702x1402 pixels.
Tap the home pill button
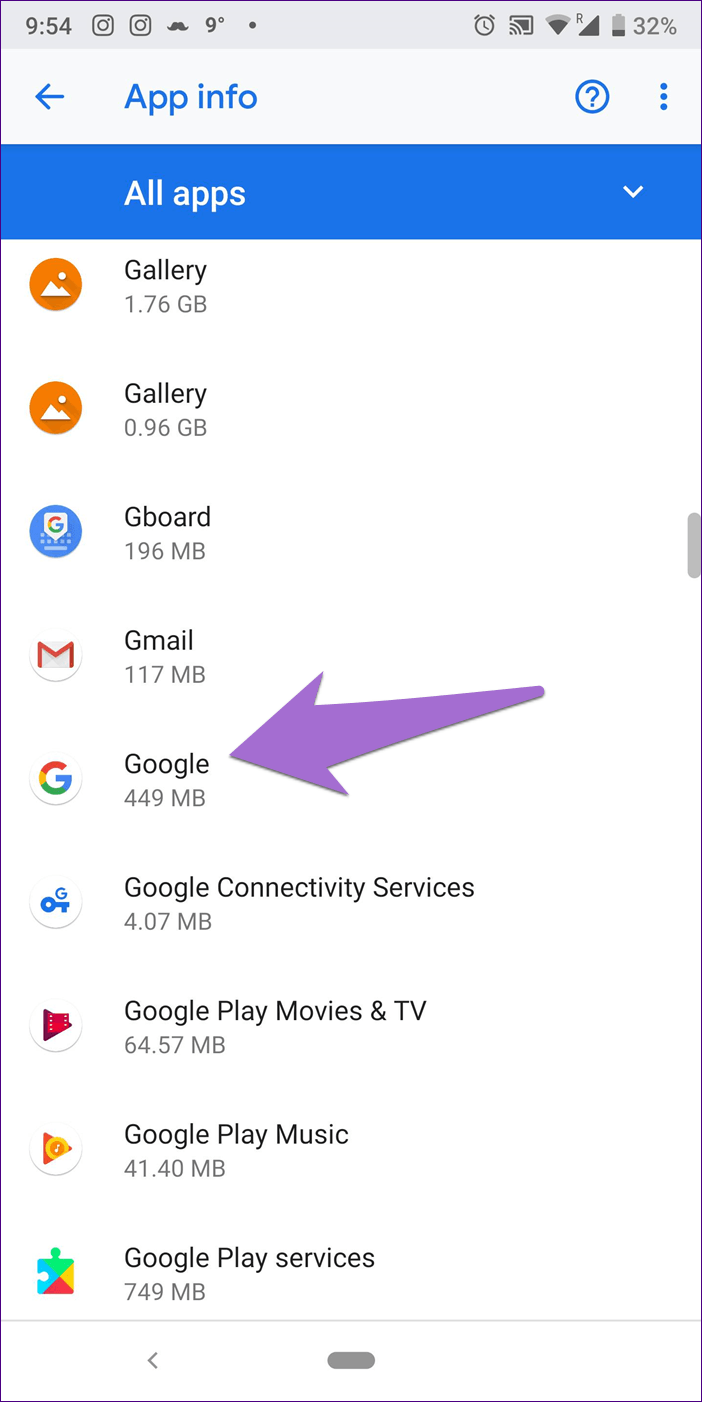pyautogui.click(x=351, y=1360)
